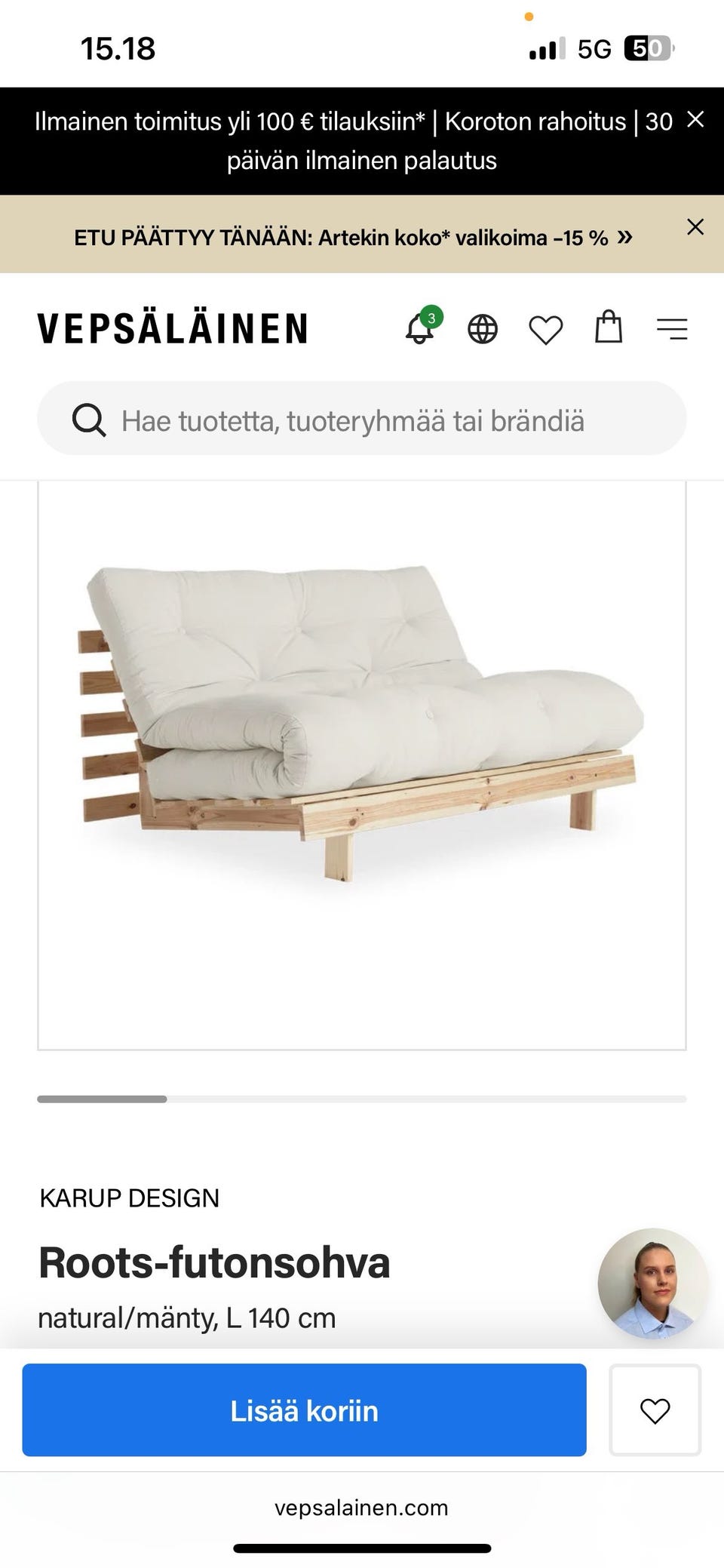The height and width of the screenshot is (1568, 724).
Task: Open the customer service chat bubble
Action: pos(652,1284)
